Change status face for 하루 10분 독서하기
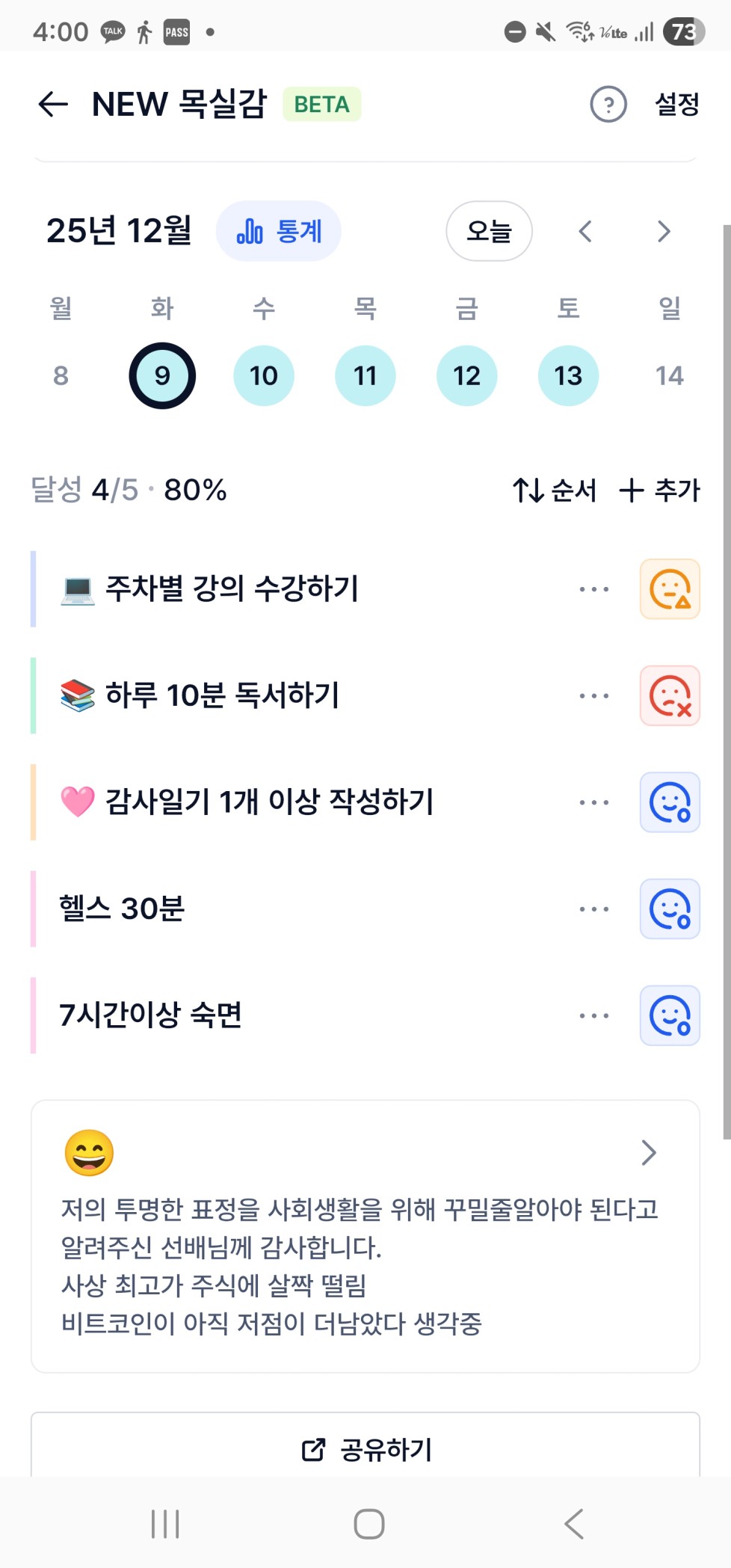Viewport: 731px width, 1568px height. (x=670, y=696)
